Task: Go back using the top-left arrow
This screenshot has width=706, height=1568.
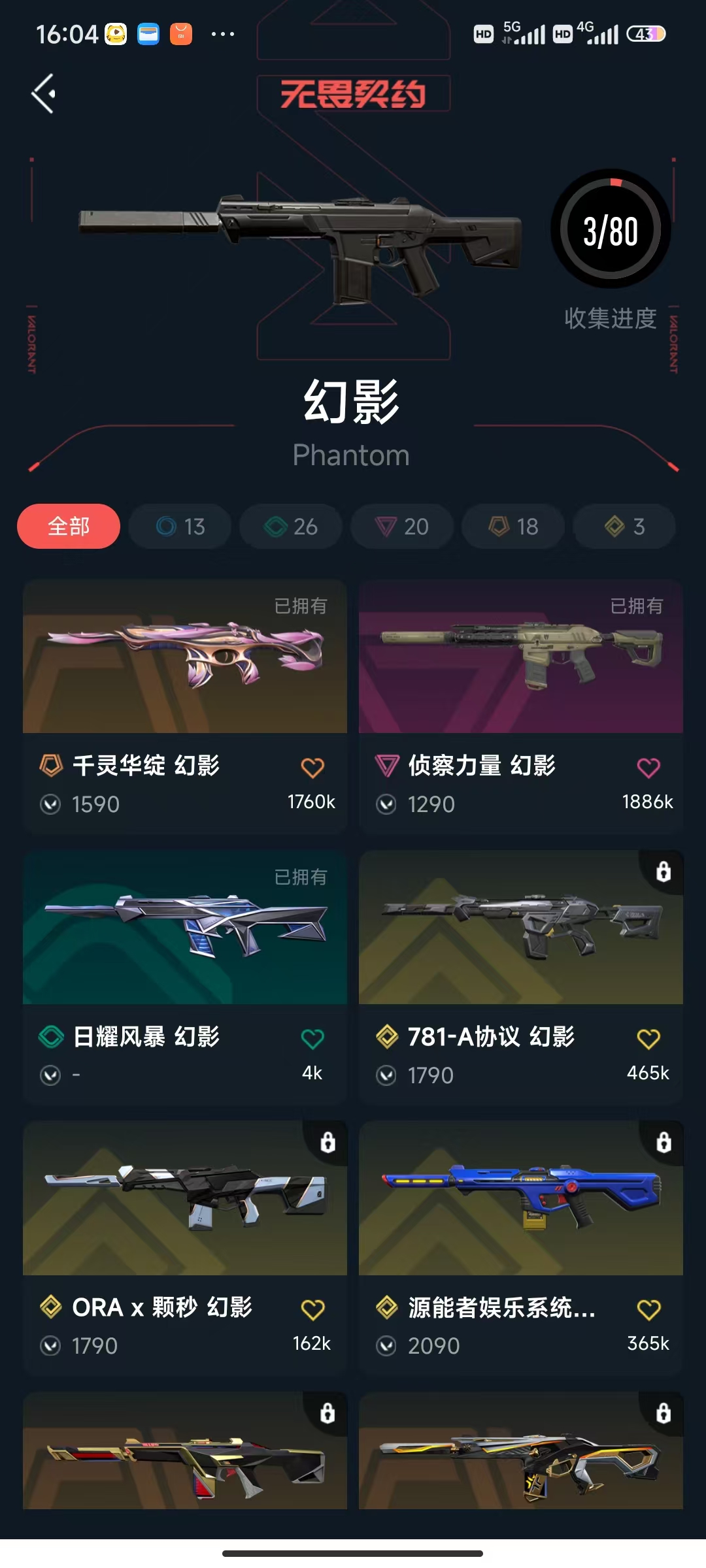Action: [44, 94]
